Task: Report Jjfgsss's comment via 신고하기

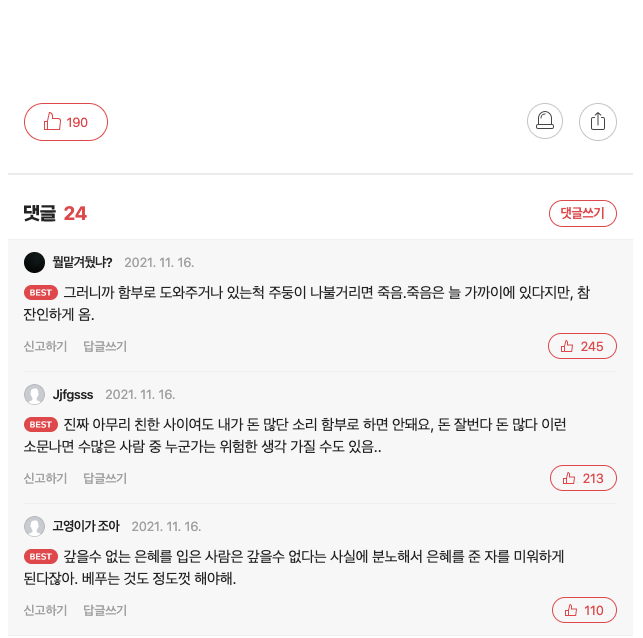Action: click(45, 478)
